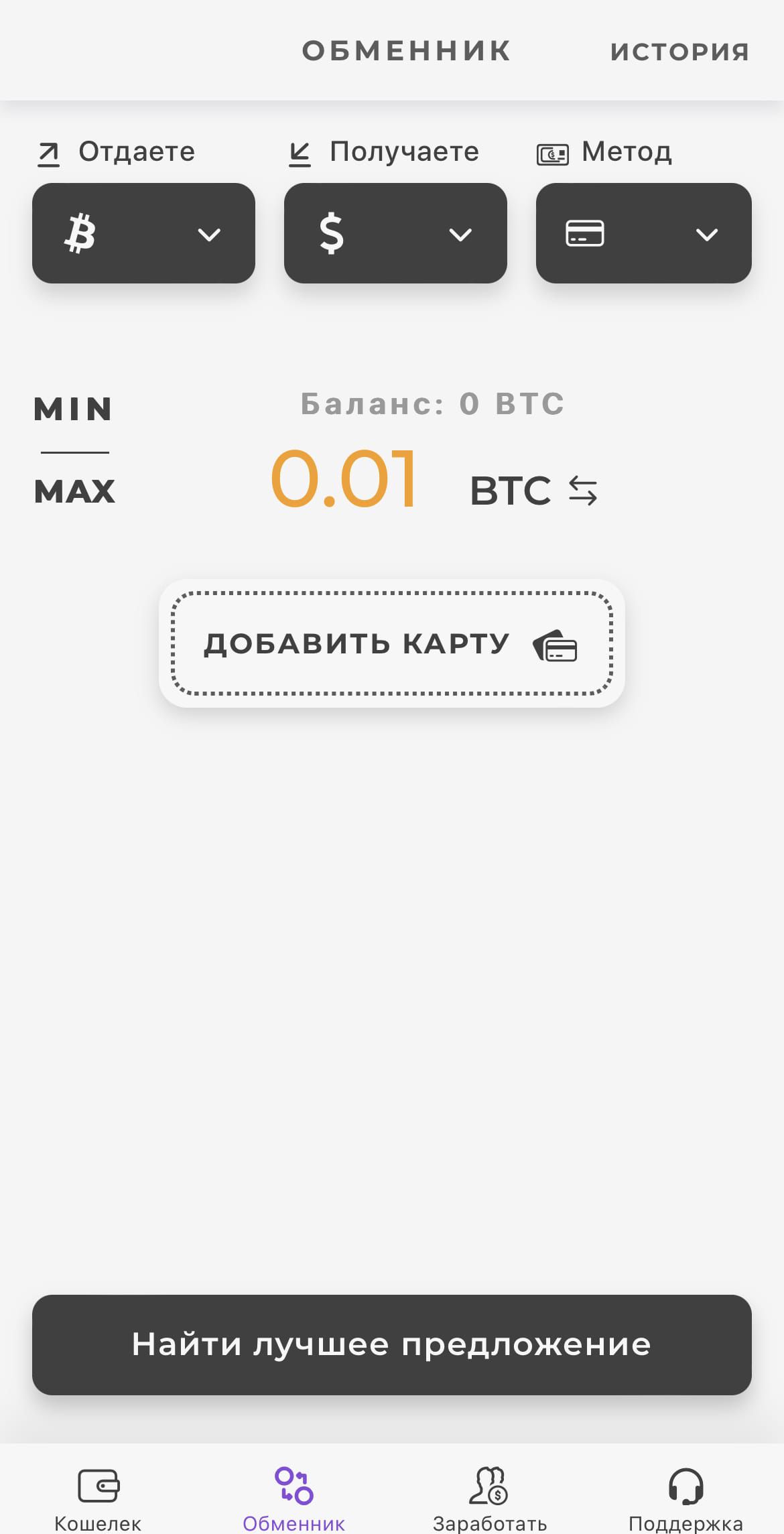Set the maximum amount with MAX
The width and height of the screenshot is (784, 1534).
coord(74,491)
